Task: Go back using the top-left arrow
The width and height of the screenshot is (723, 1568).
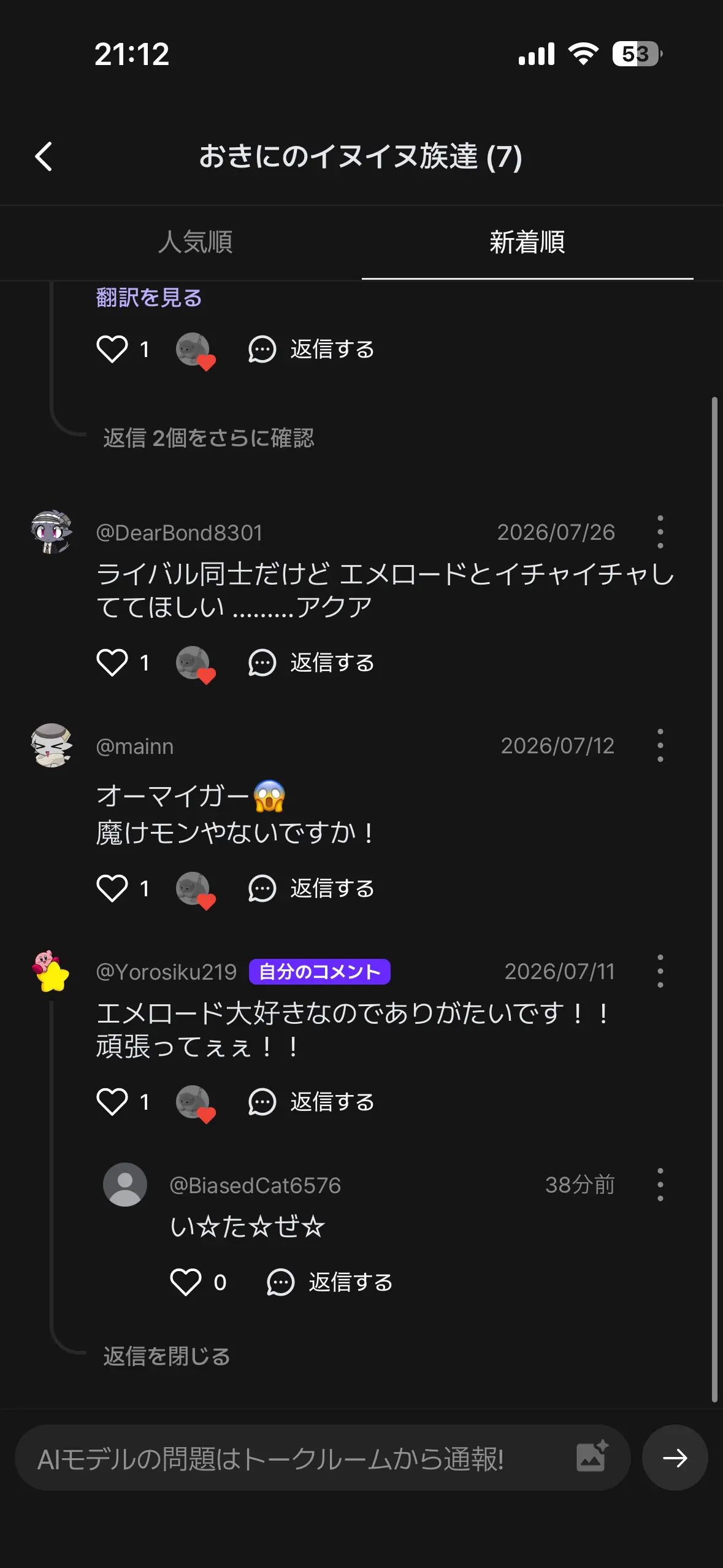Action: tap(44, 156)
